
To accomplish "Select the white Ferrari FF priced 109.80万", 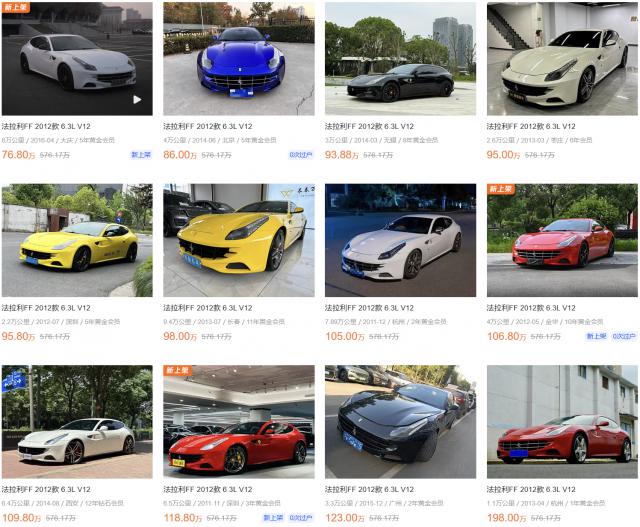I will (77, 421).
